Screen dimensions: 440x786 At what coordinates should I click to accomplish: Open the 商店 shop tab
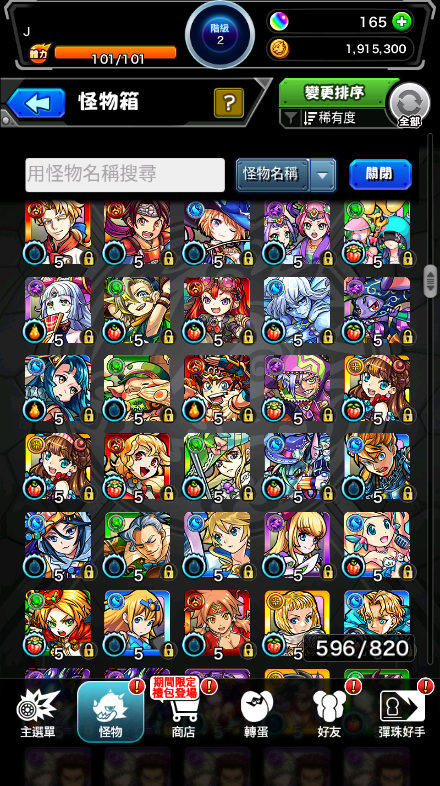(183, 713)
